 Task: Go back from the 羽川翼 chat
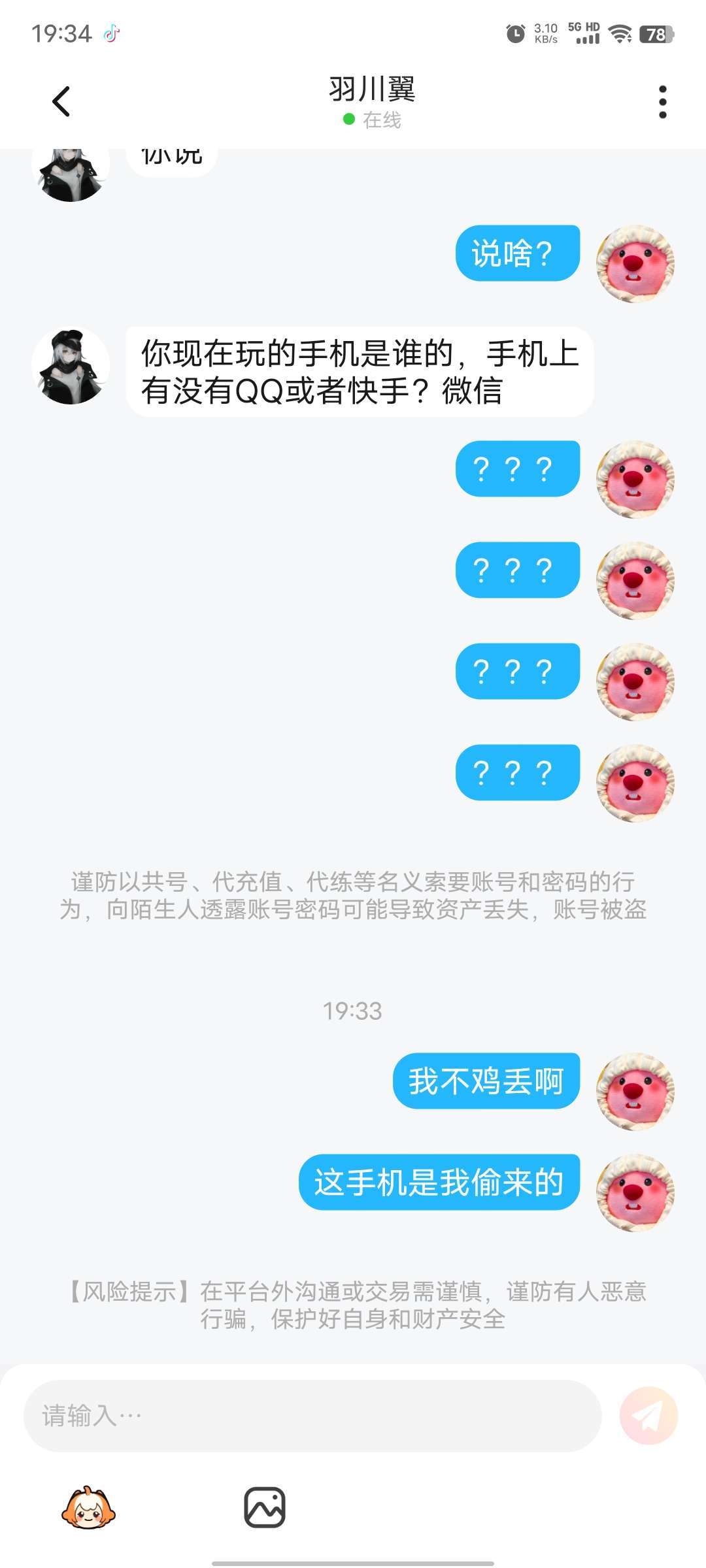point(61,101)
